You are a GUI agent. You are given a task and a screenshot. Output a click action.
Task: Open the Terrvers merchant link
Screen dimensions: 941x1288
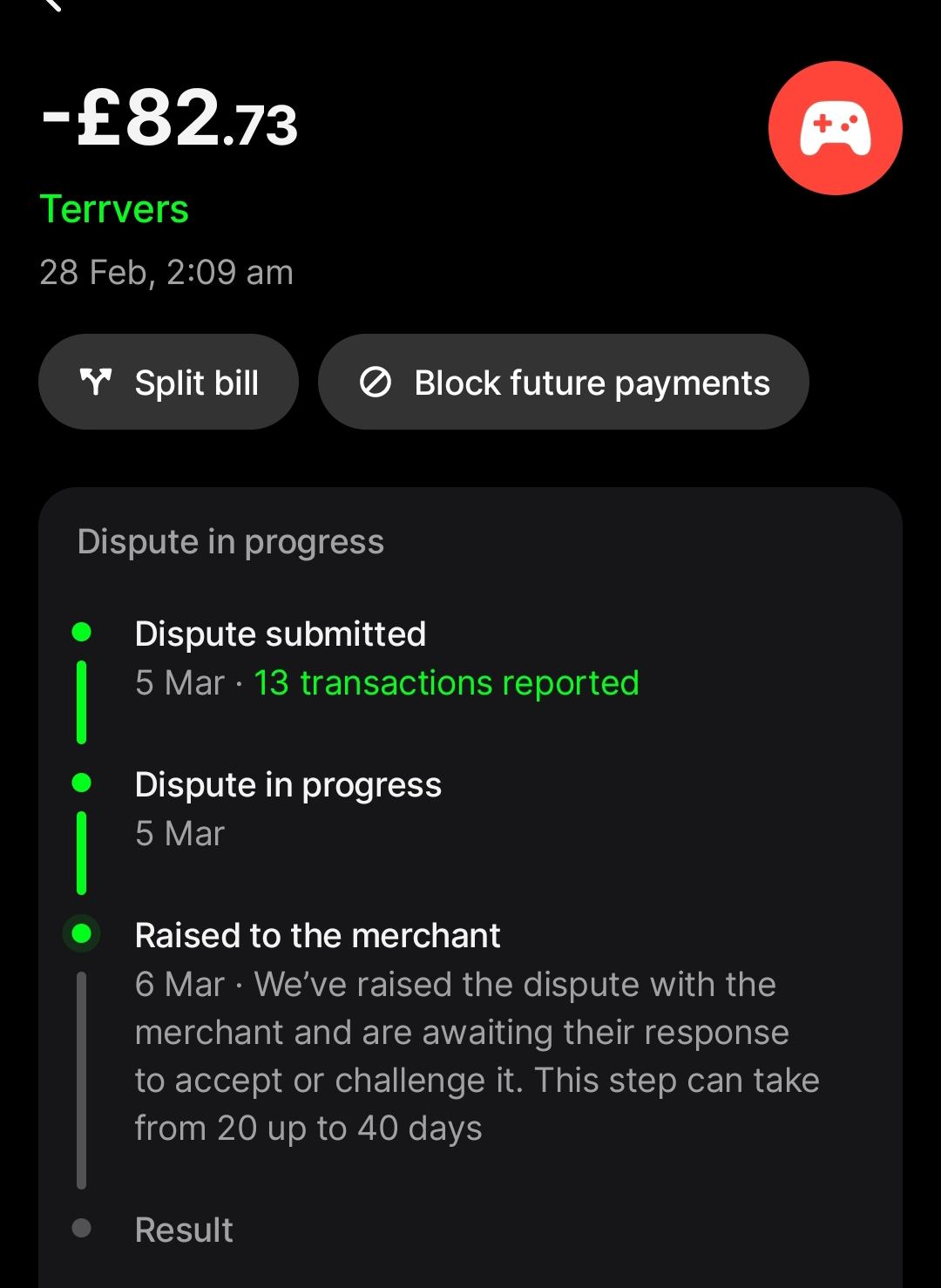tap(114, 209)
